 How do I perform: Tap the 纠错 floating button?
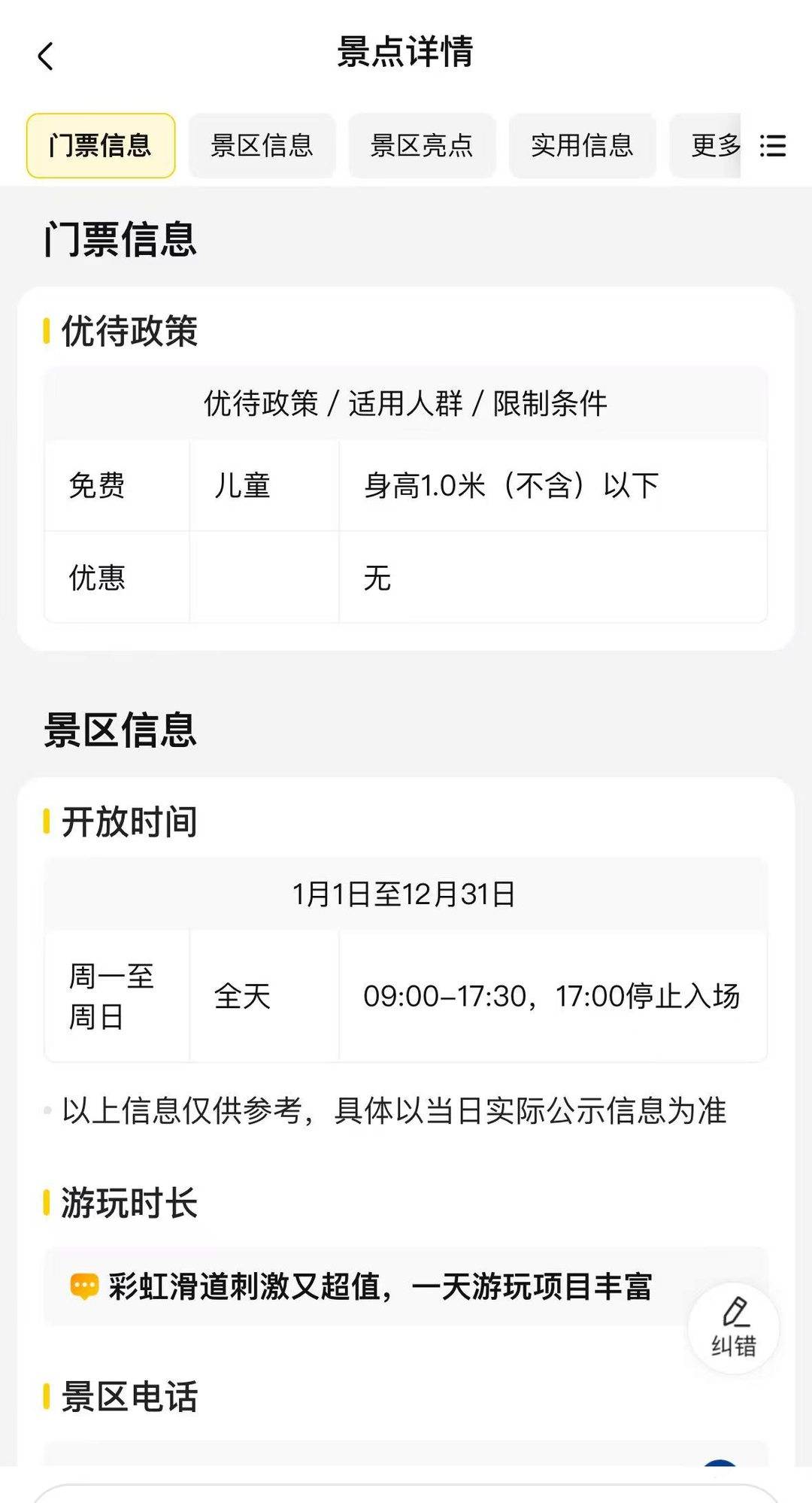point(733,1328)
